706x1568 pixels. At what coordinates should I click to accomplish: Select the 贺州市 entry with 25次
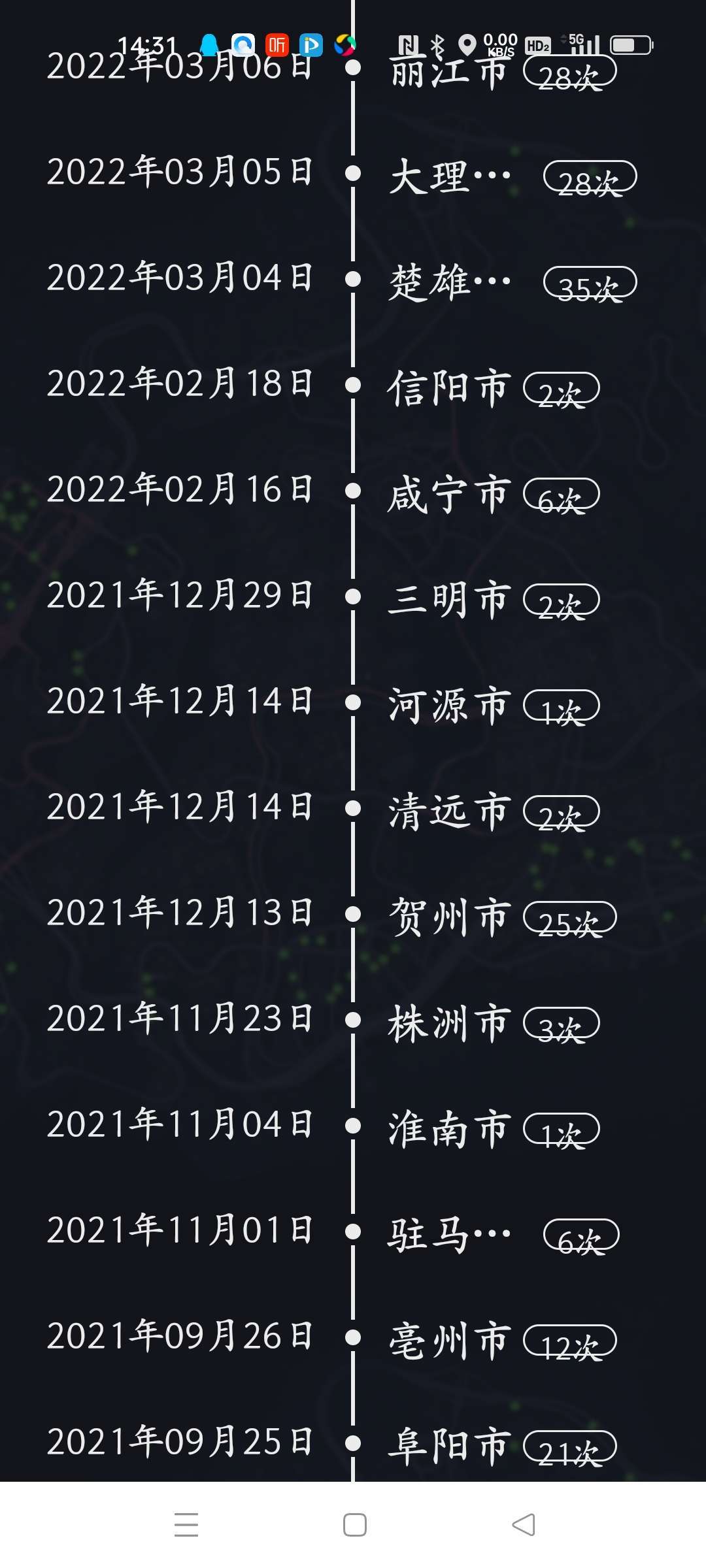pos(448,917)
